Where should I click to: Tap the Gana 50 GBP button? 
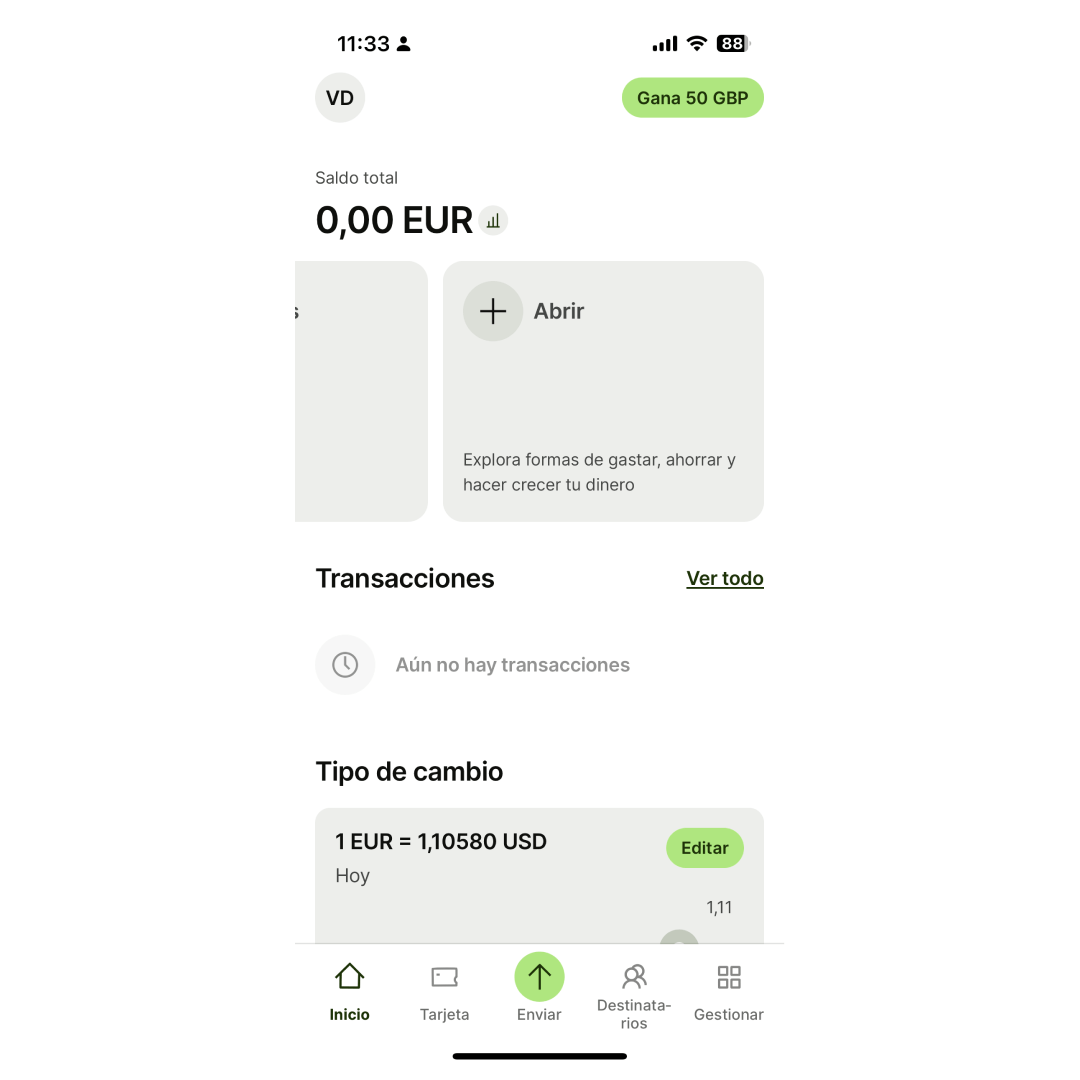692,98
